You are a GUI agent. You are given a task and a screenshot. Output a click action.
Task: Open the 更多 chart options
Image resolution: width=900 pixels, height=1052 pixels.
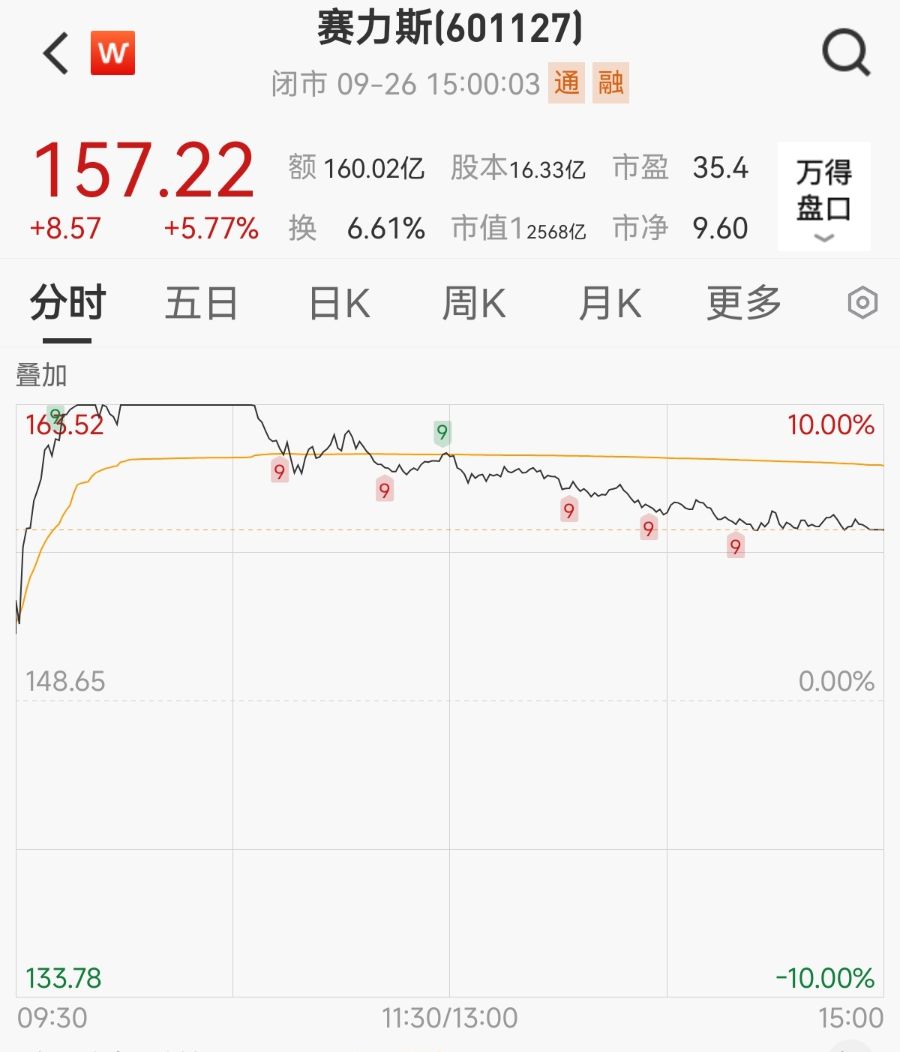(744, 302)
